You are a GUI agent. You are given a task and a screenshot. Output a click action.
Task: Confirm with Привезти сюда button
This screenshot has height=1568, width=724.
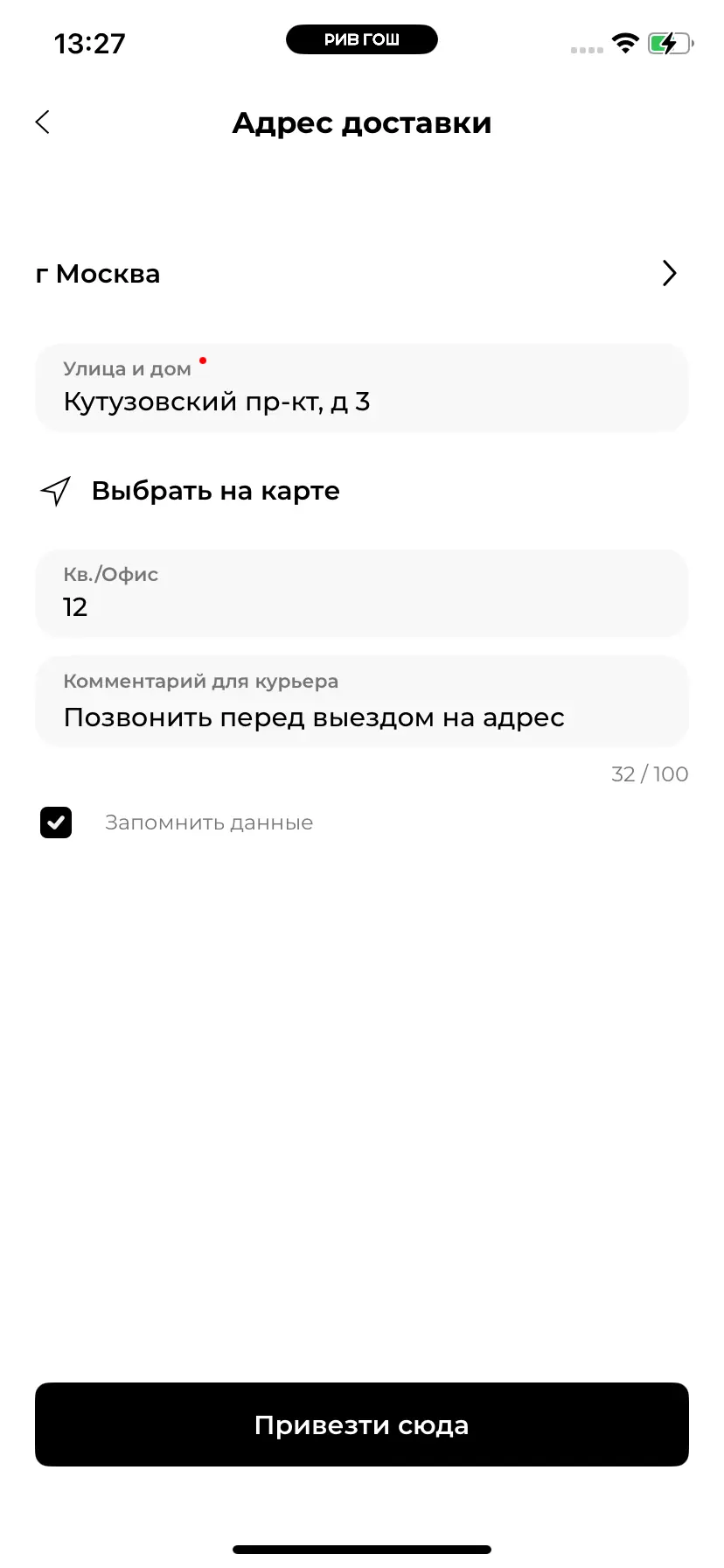point(361,1424)
